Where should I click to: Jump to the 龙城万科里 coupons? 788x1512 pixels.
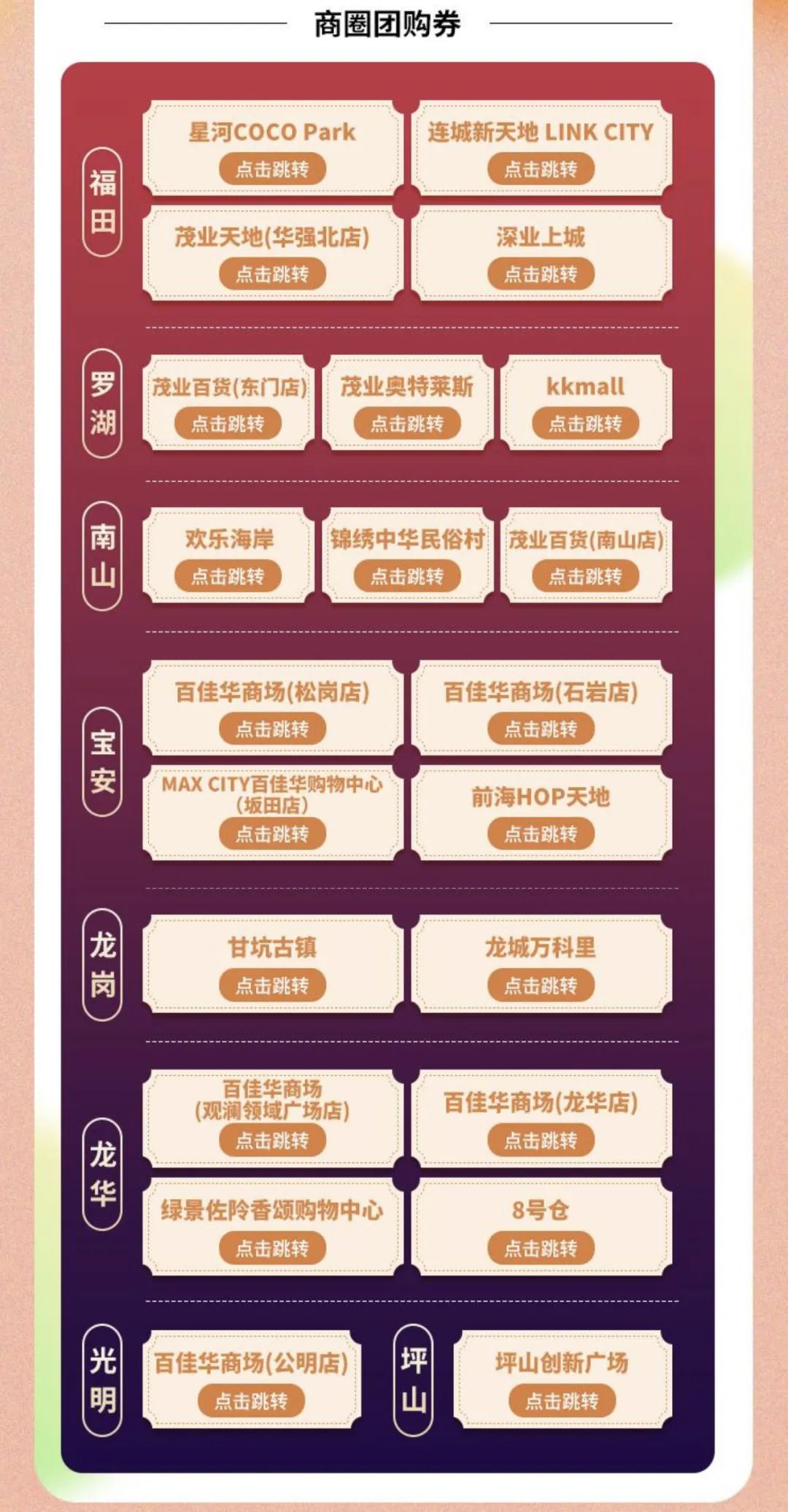click(541, 985)
